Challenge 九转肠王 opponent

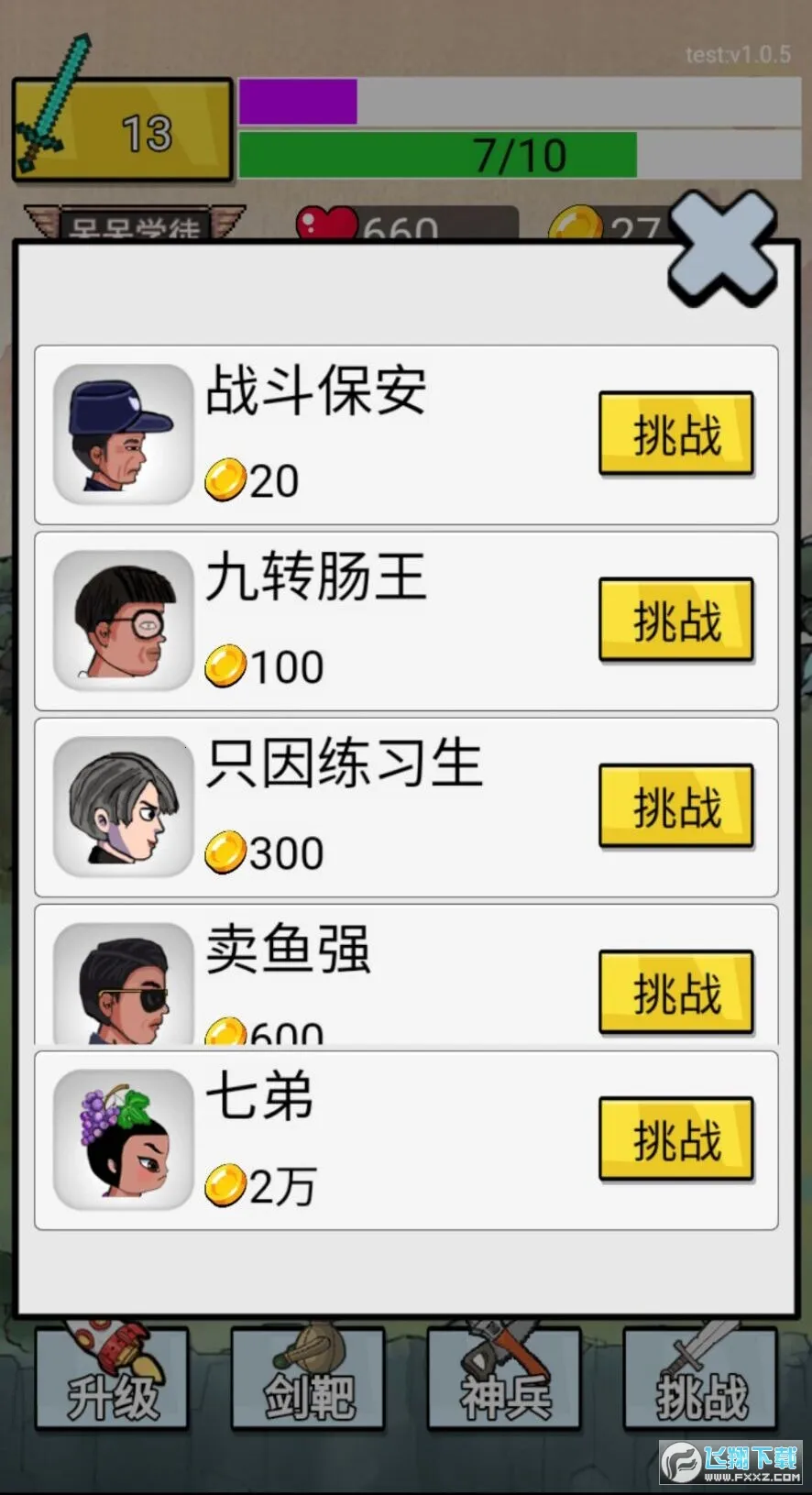(676, 620)
